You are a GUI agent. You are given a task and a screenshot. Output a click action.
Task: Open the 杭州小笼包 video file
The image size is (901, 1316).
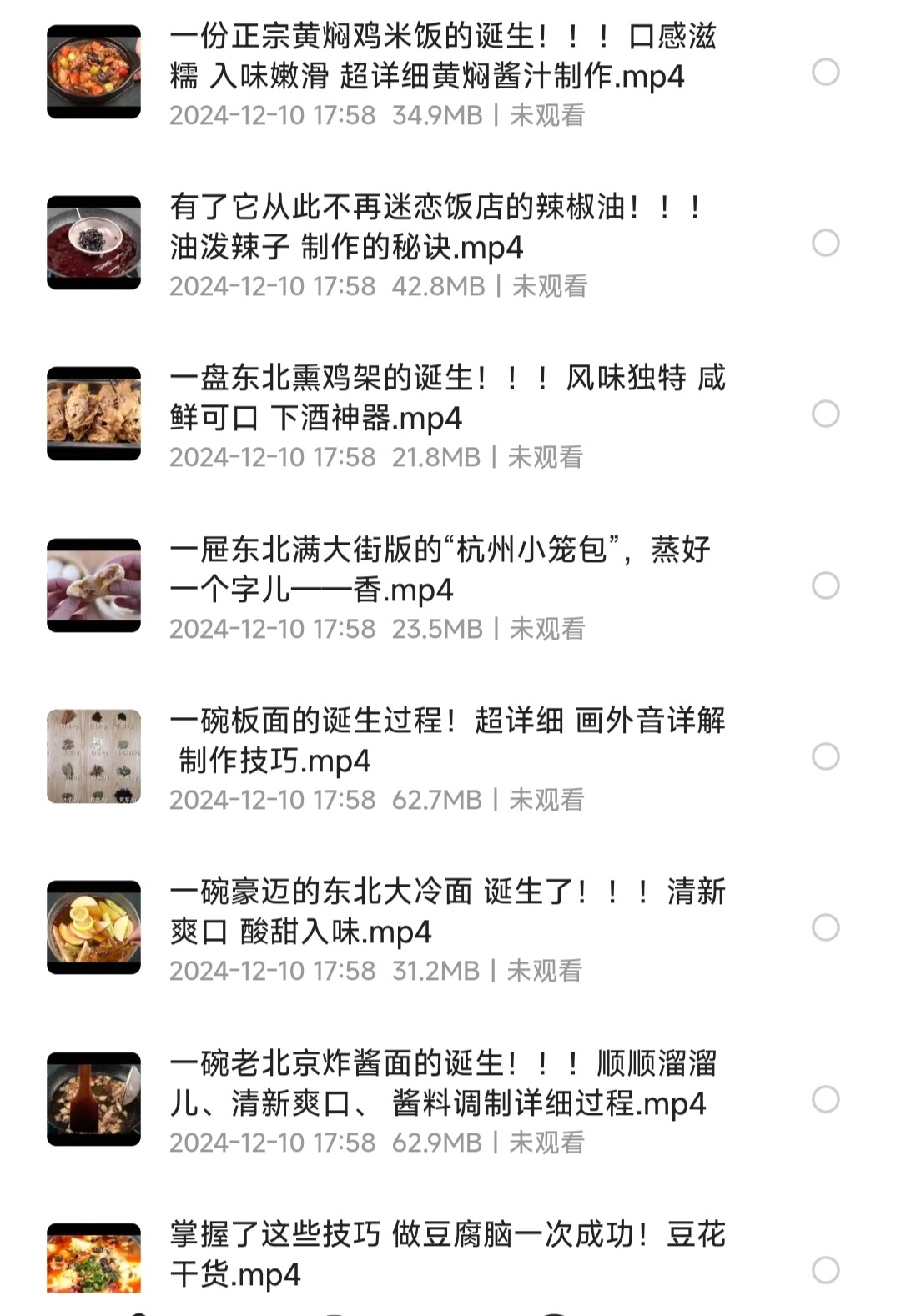[438, 570]
